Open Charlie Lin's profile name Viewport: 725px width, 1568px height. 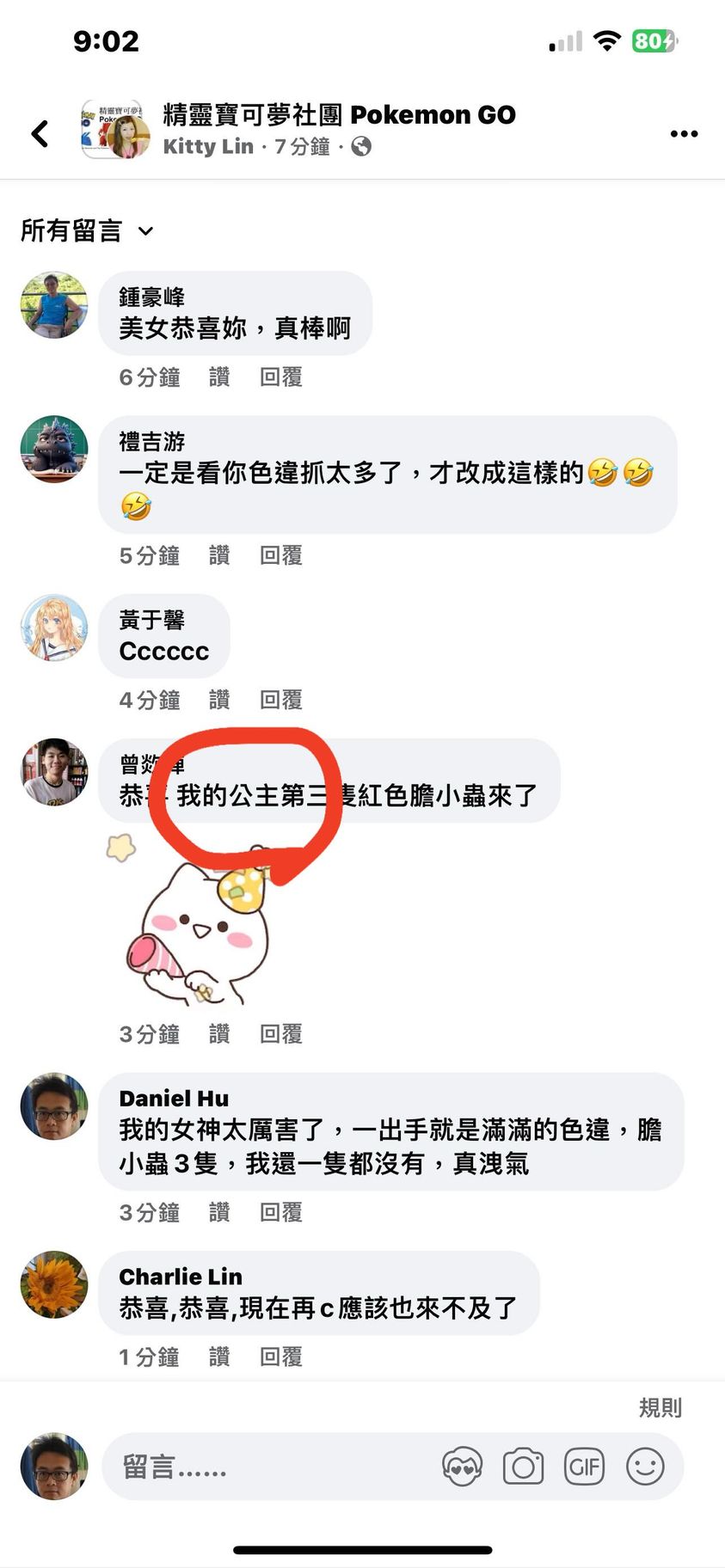(x=180, y=1277)
